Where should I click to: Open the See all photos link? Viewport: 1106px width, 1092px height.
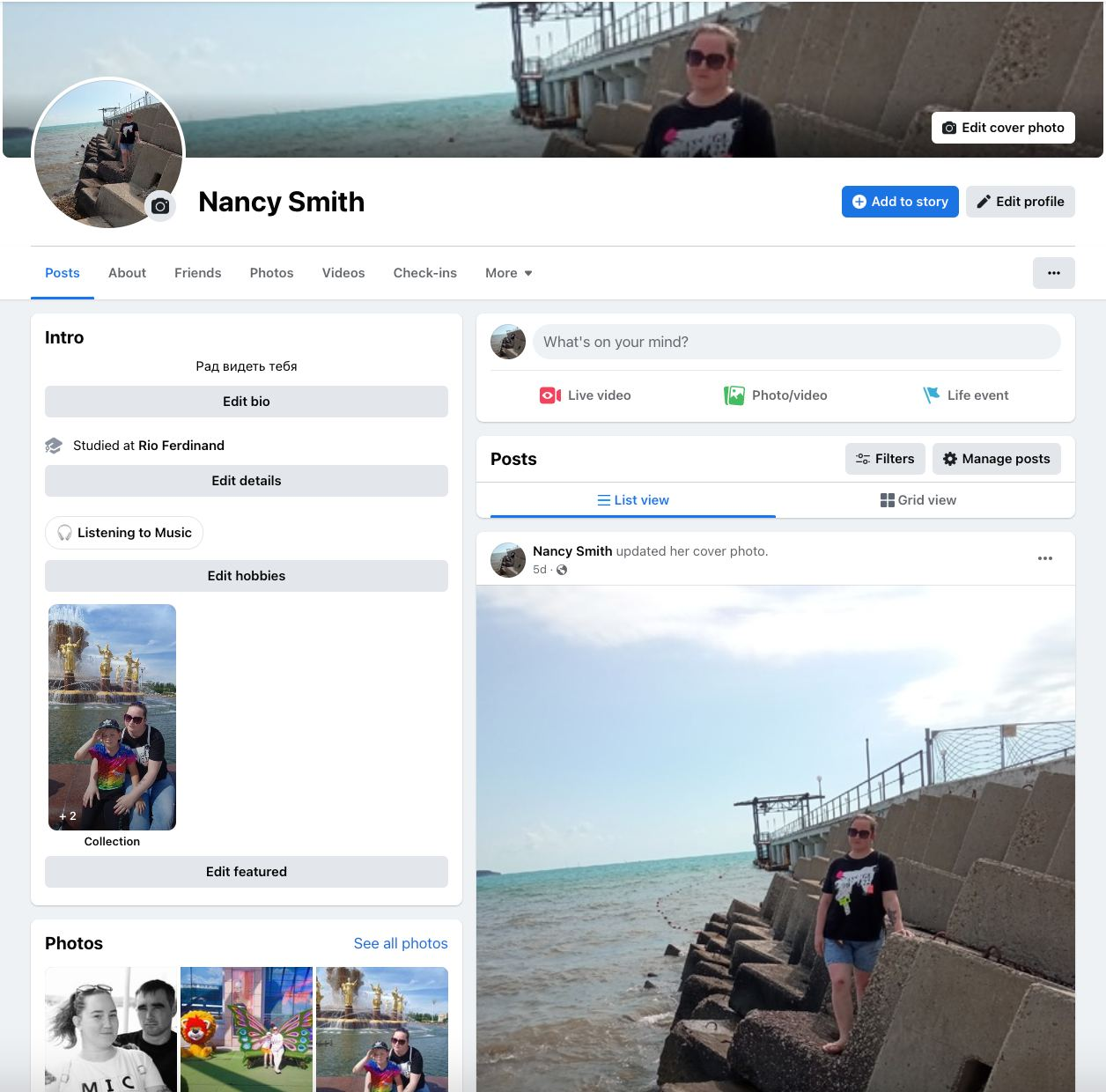pos(400,943)
